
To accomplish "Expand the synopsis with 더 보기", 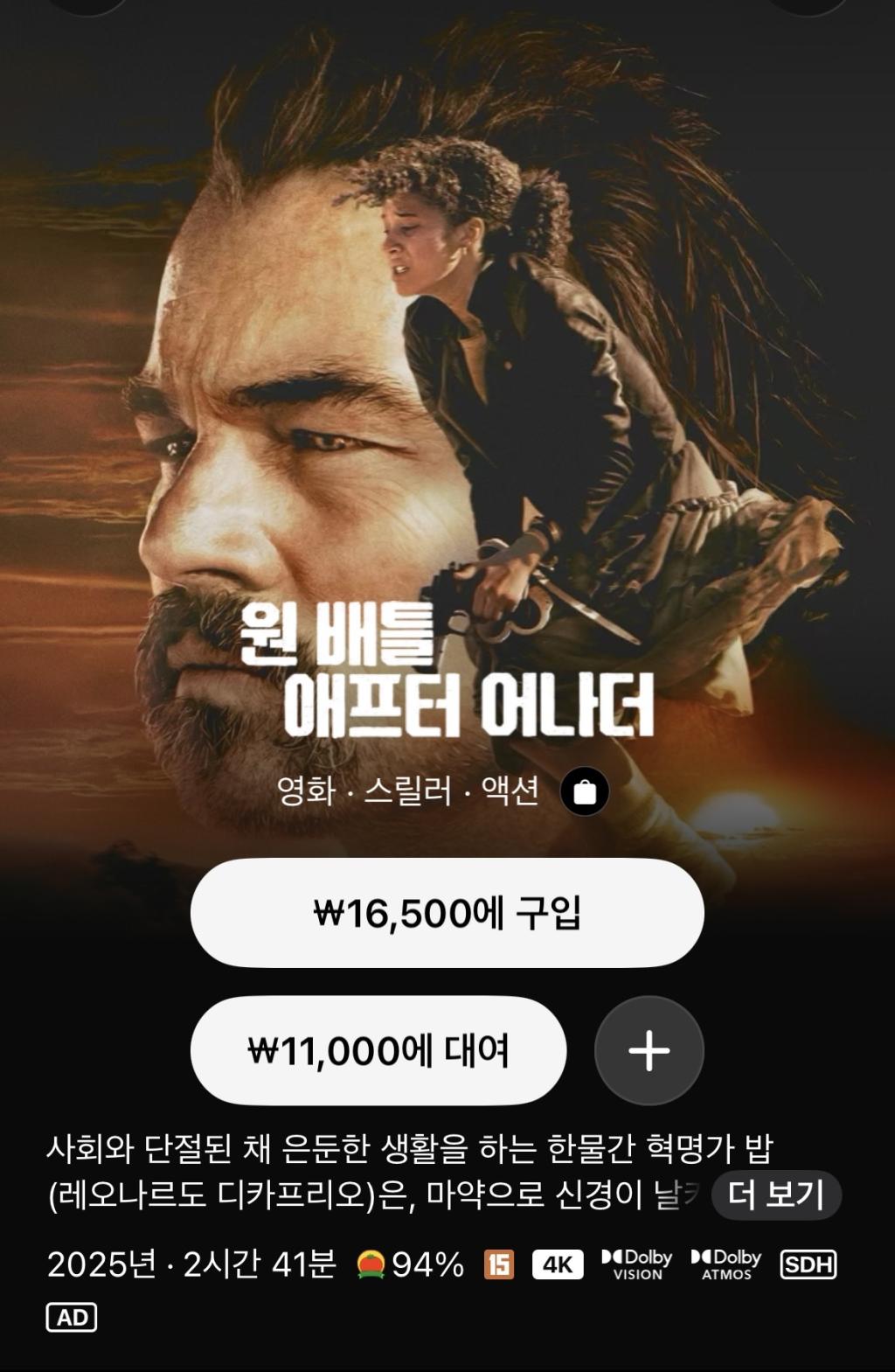I will click(x=776, y=1194).
